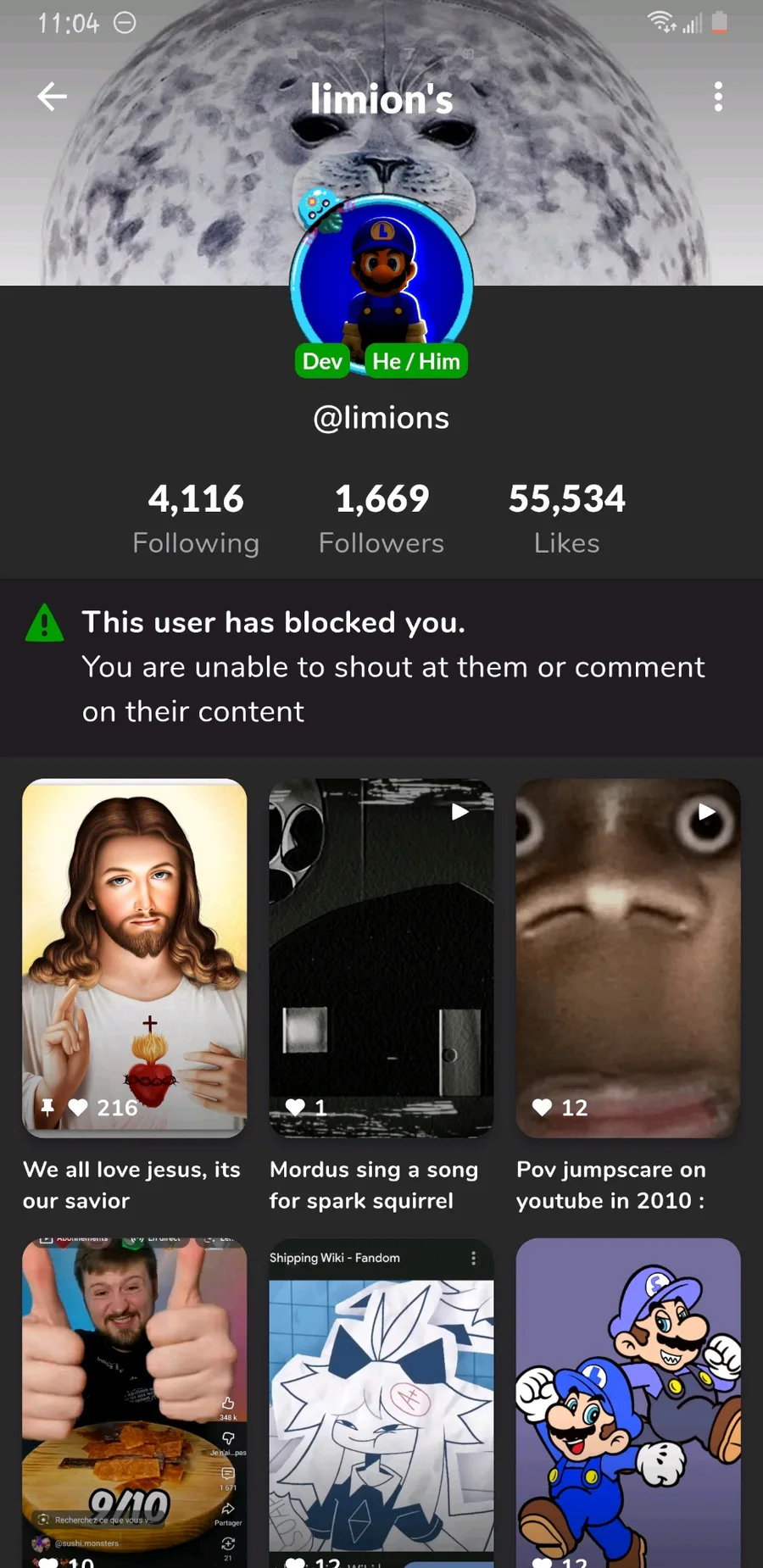Go back using the top arrow
This screenshot has width=763, height=1568.
(x=52, y=97)
